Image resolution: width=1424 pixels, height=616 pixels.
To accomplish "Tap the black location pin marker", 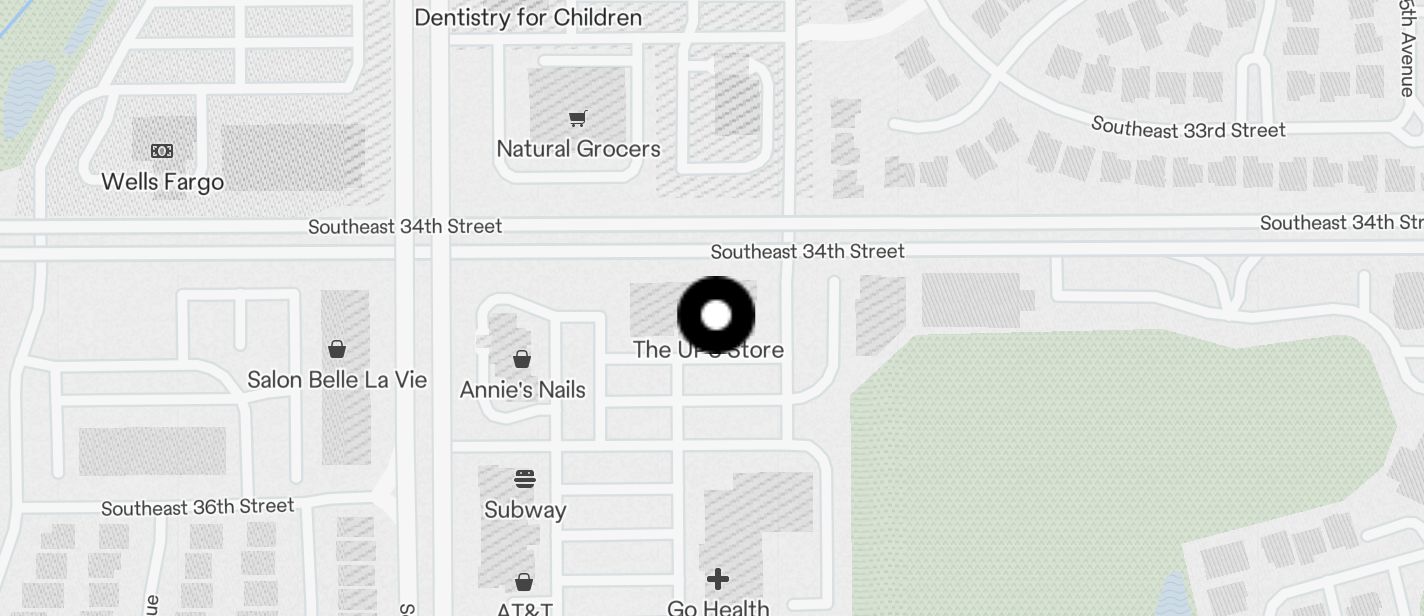I will point(716,316).
